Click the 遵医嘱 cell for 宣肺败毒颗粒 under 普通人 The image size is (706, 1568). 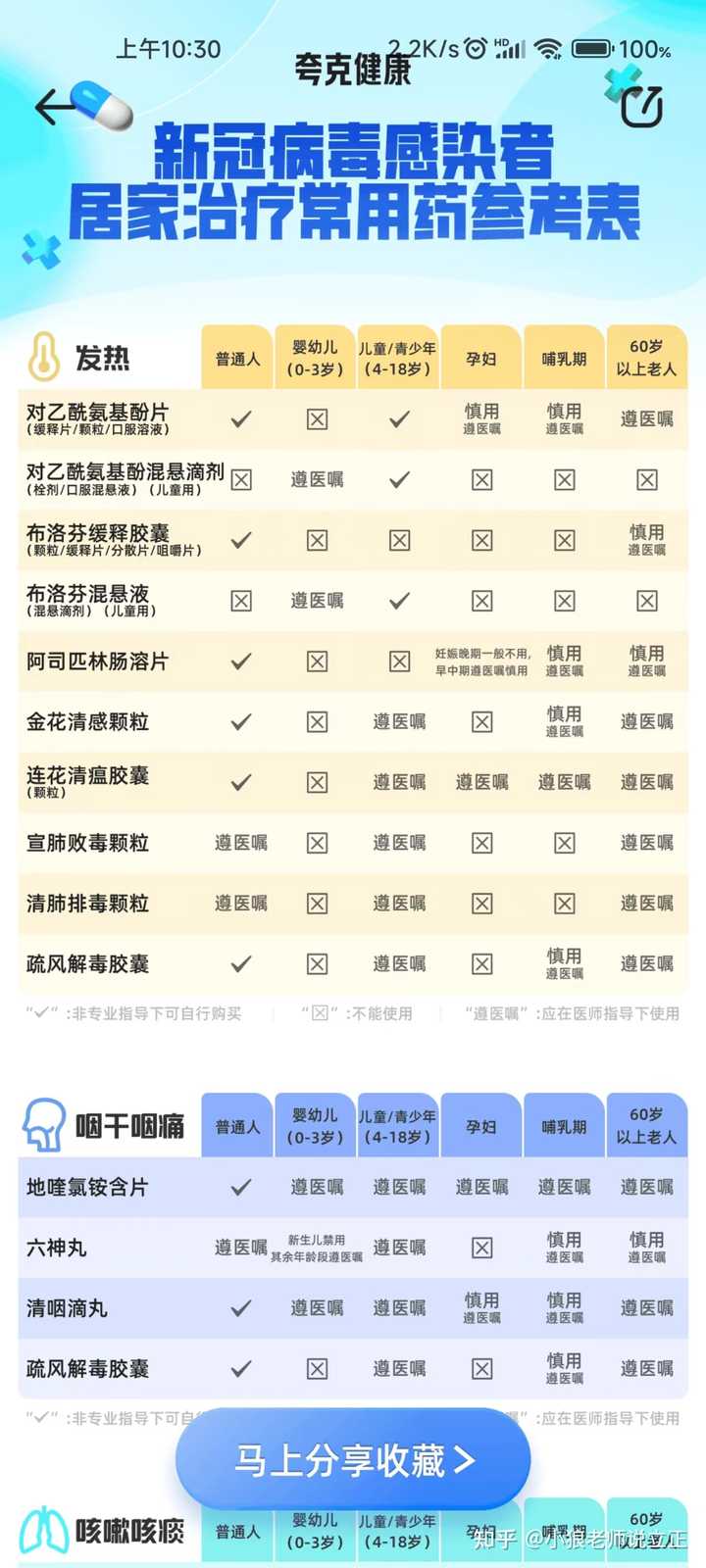[239, 843]
